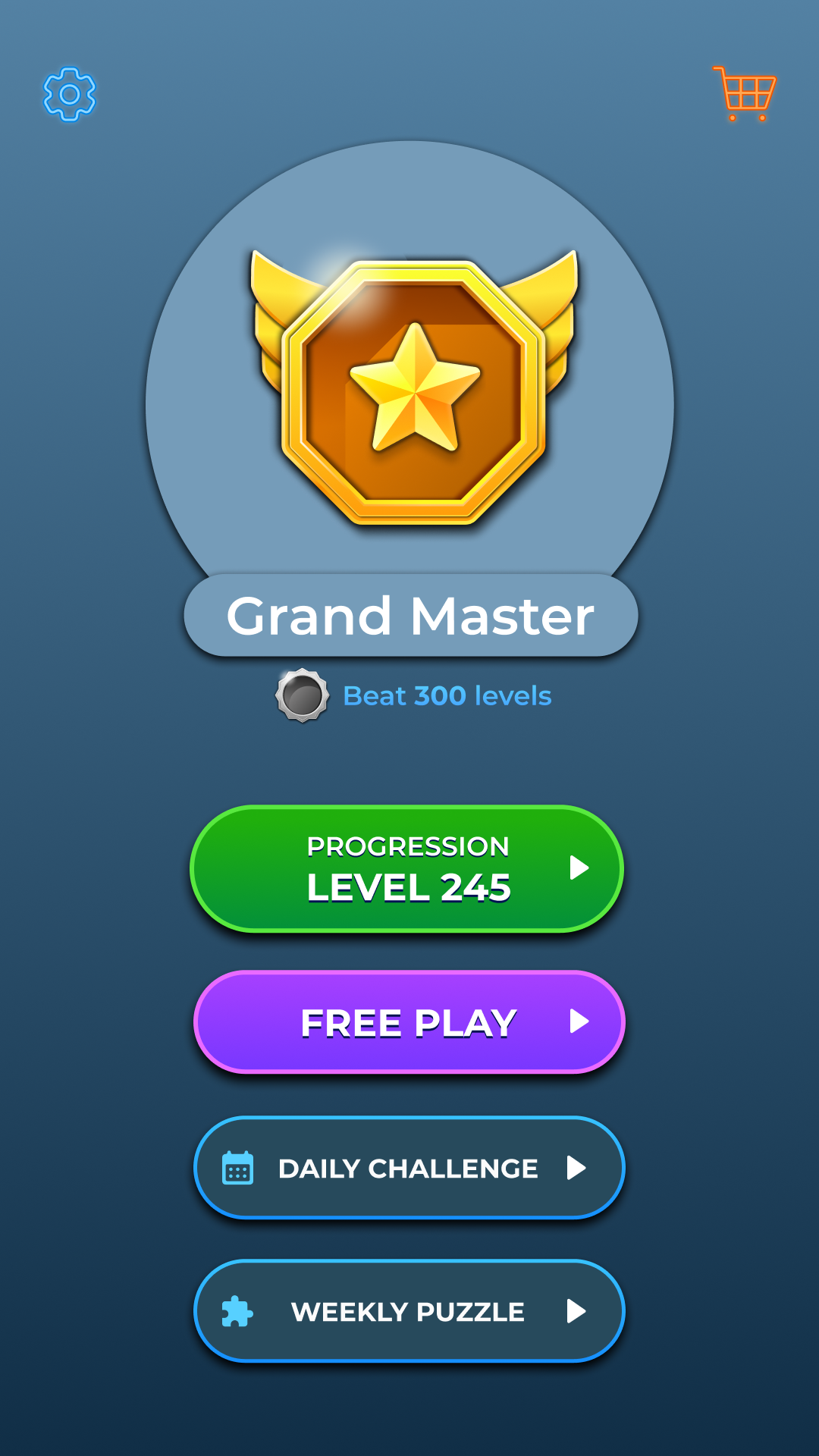Open the settings gear
The width and height of the screenshot is (819, 1456).
point(70,94)
